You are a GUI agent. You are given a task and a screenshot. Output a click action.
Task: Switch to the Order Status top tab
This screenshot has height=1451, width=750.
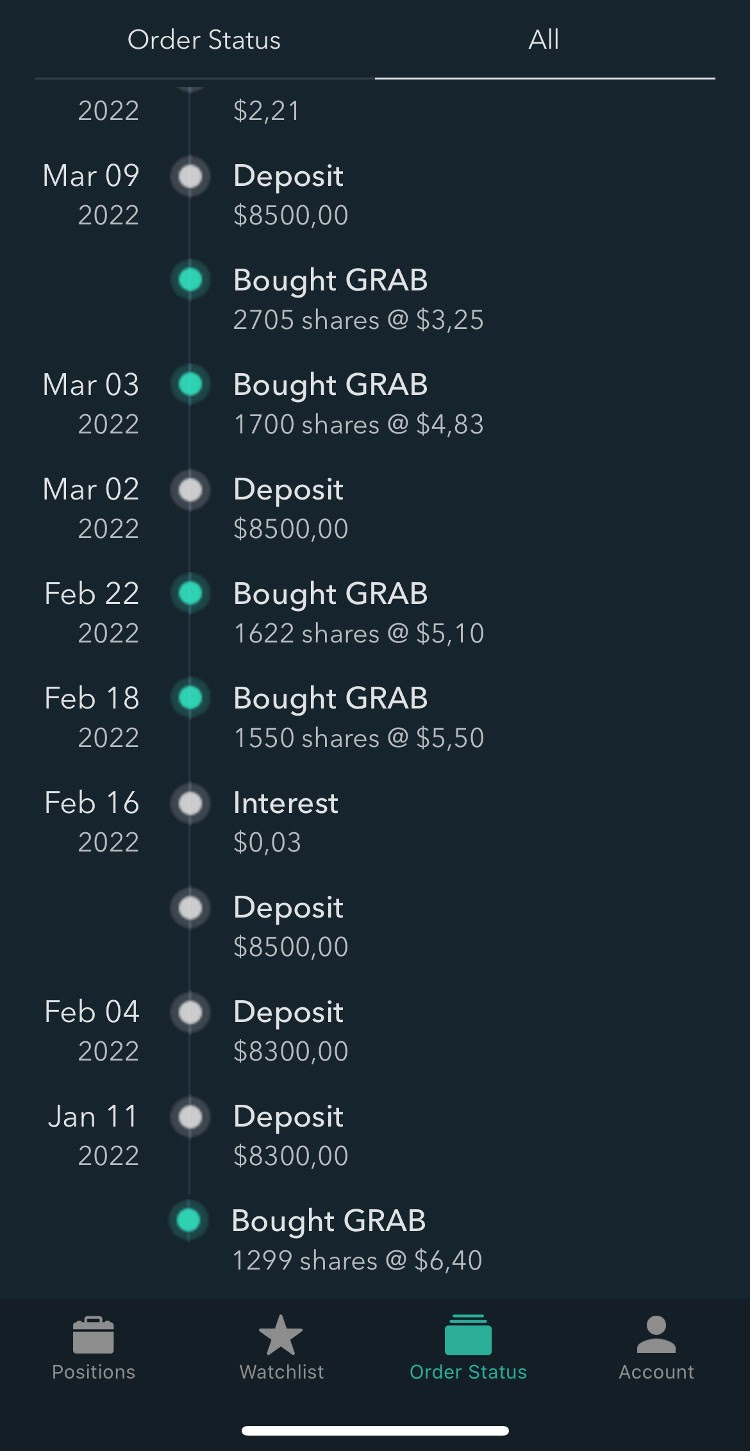tap(204, 40)
